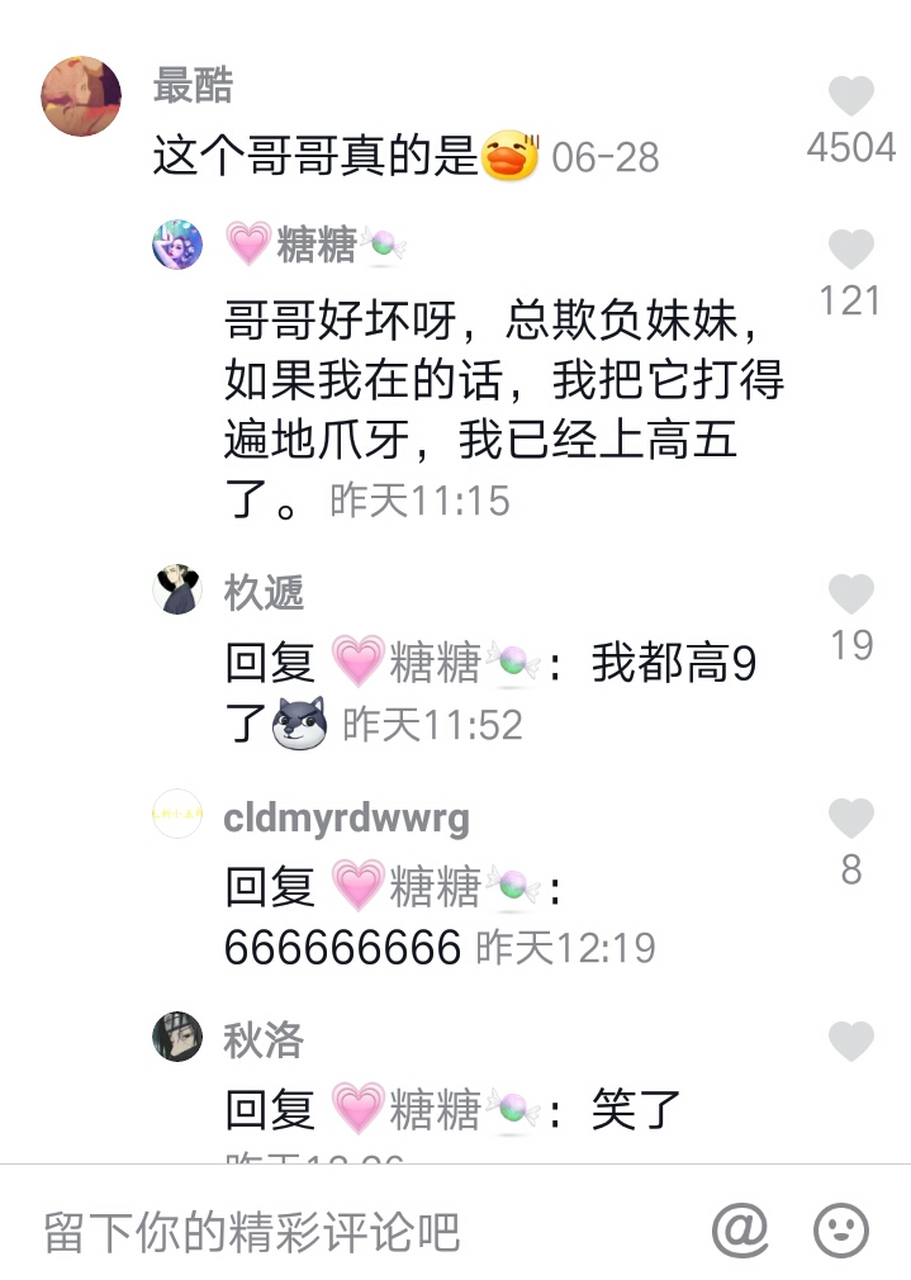Viewport: 911px width, 1280px height.
Task: Tap the heart icon next to 秋洛's reply
Action: [x=851, y=1041]
